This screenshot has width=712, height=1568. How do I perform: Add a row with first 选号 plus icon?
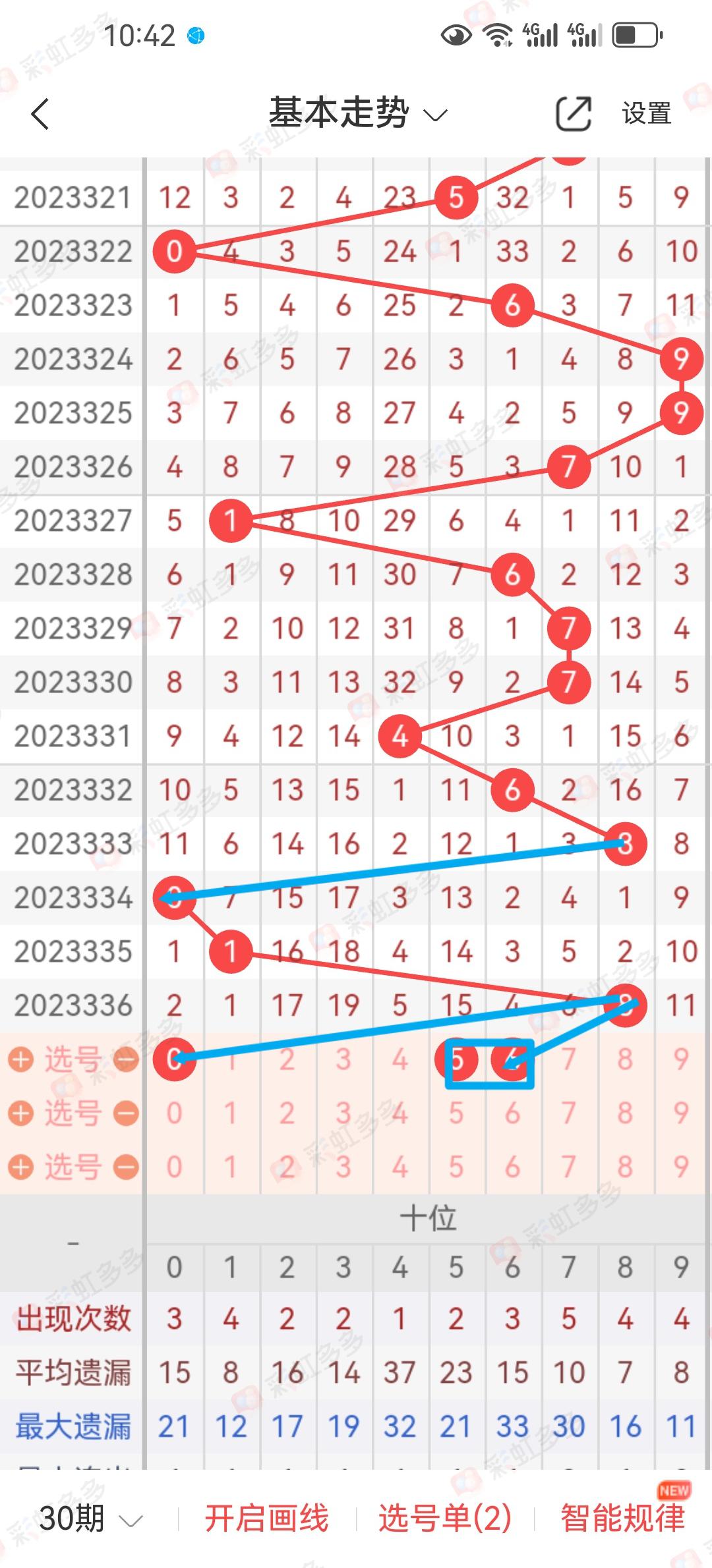point(20,1060)
